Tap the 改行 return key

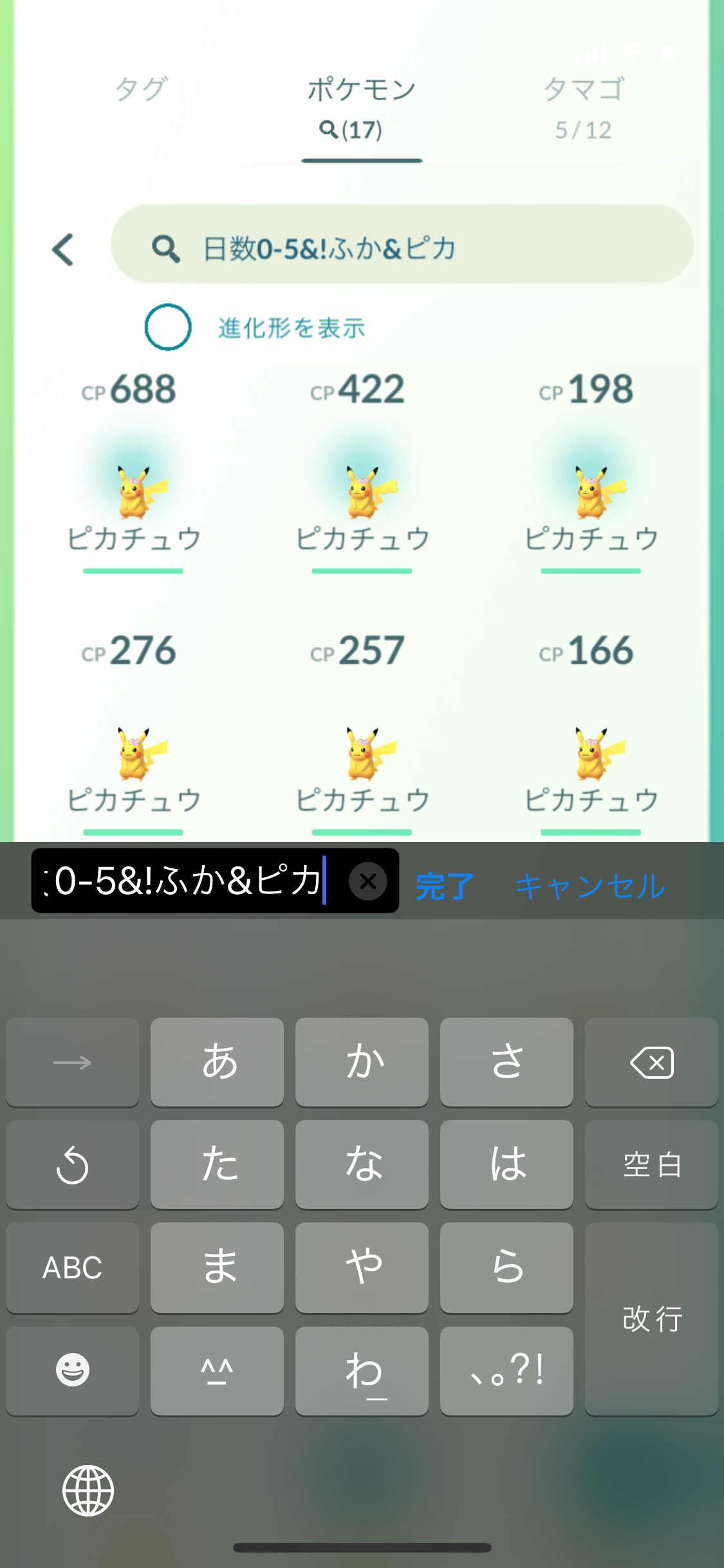(x=651, y=1319)
